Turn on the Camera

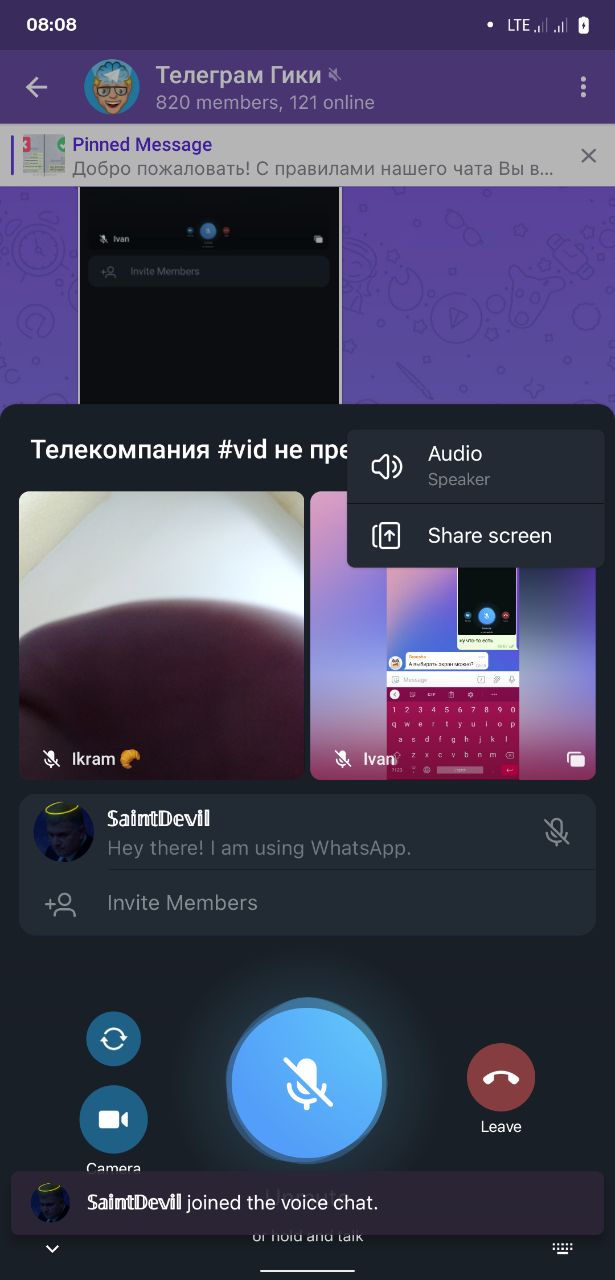tap(113, 1119)
